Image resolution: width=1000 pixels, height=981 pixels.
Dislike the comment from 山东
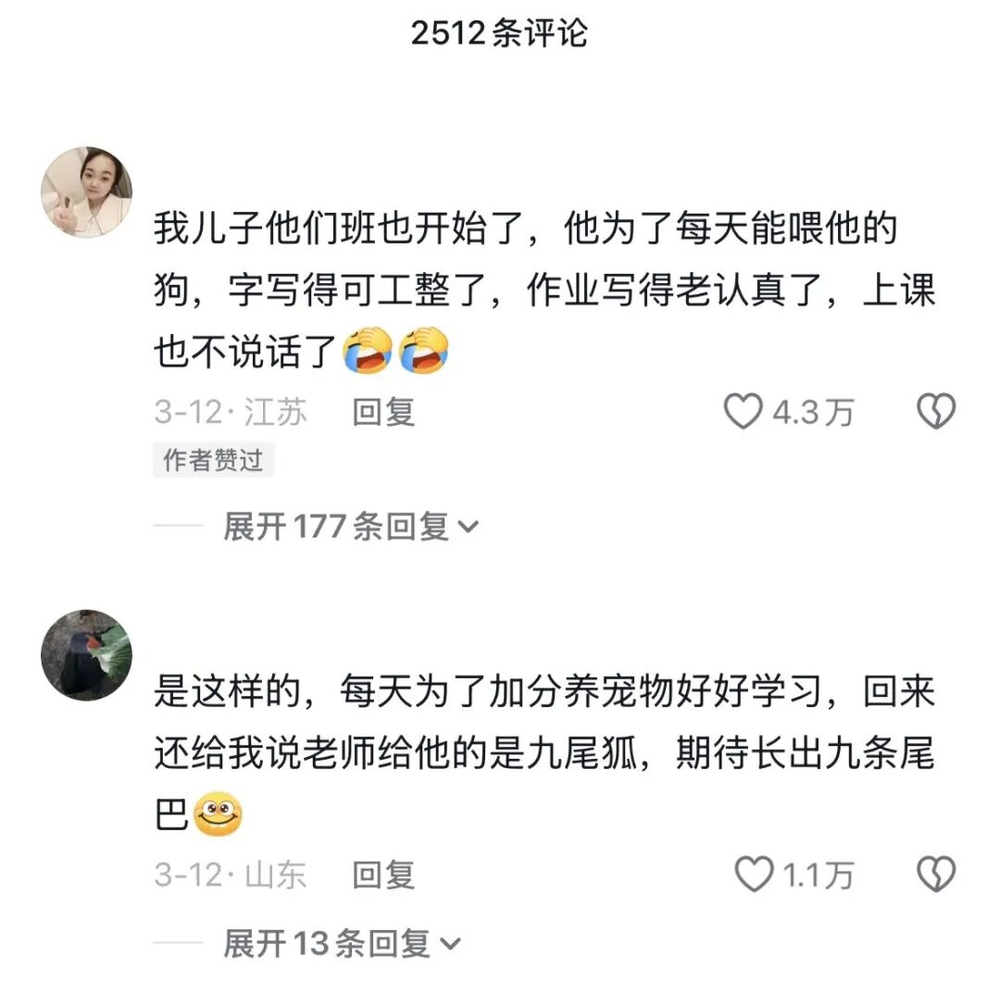tap(936, 875)
